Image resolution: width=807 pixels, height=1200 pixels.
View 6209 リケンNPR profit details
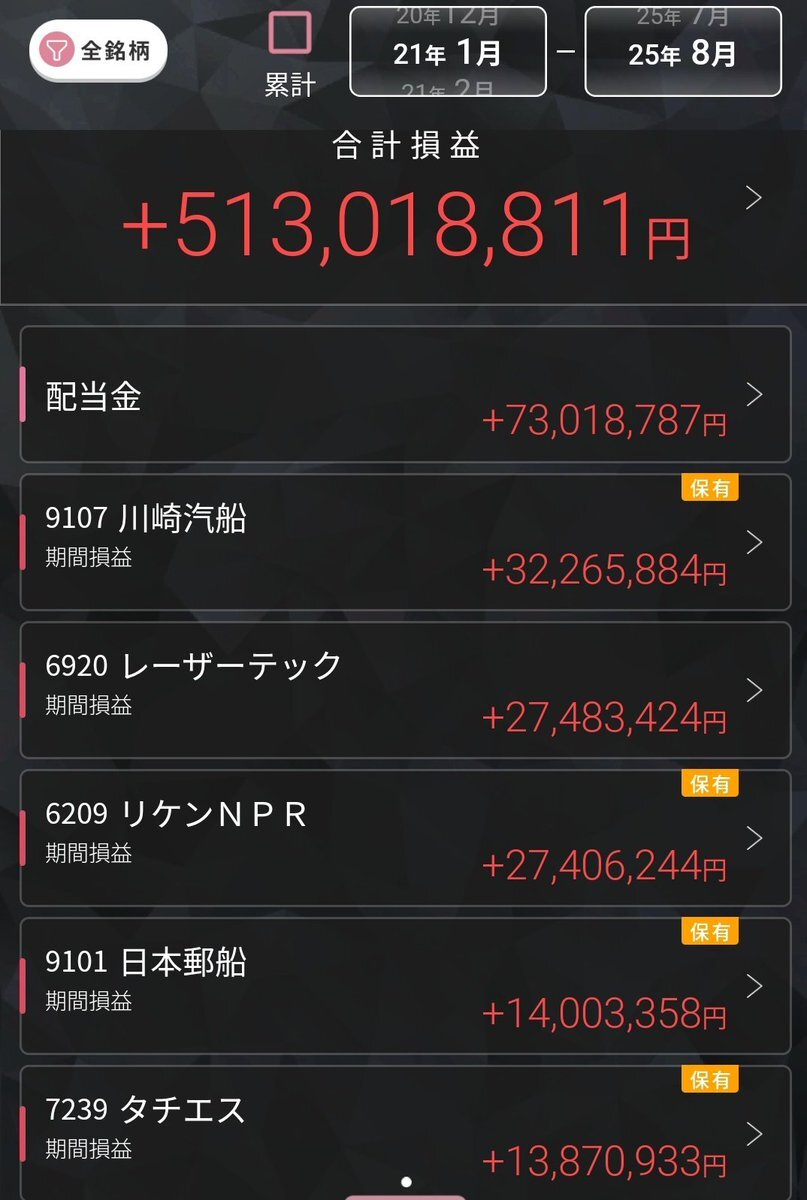tap(405, 838)
